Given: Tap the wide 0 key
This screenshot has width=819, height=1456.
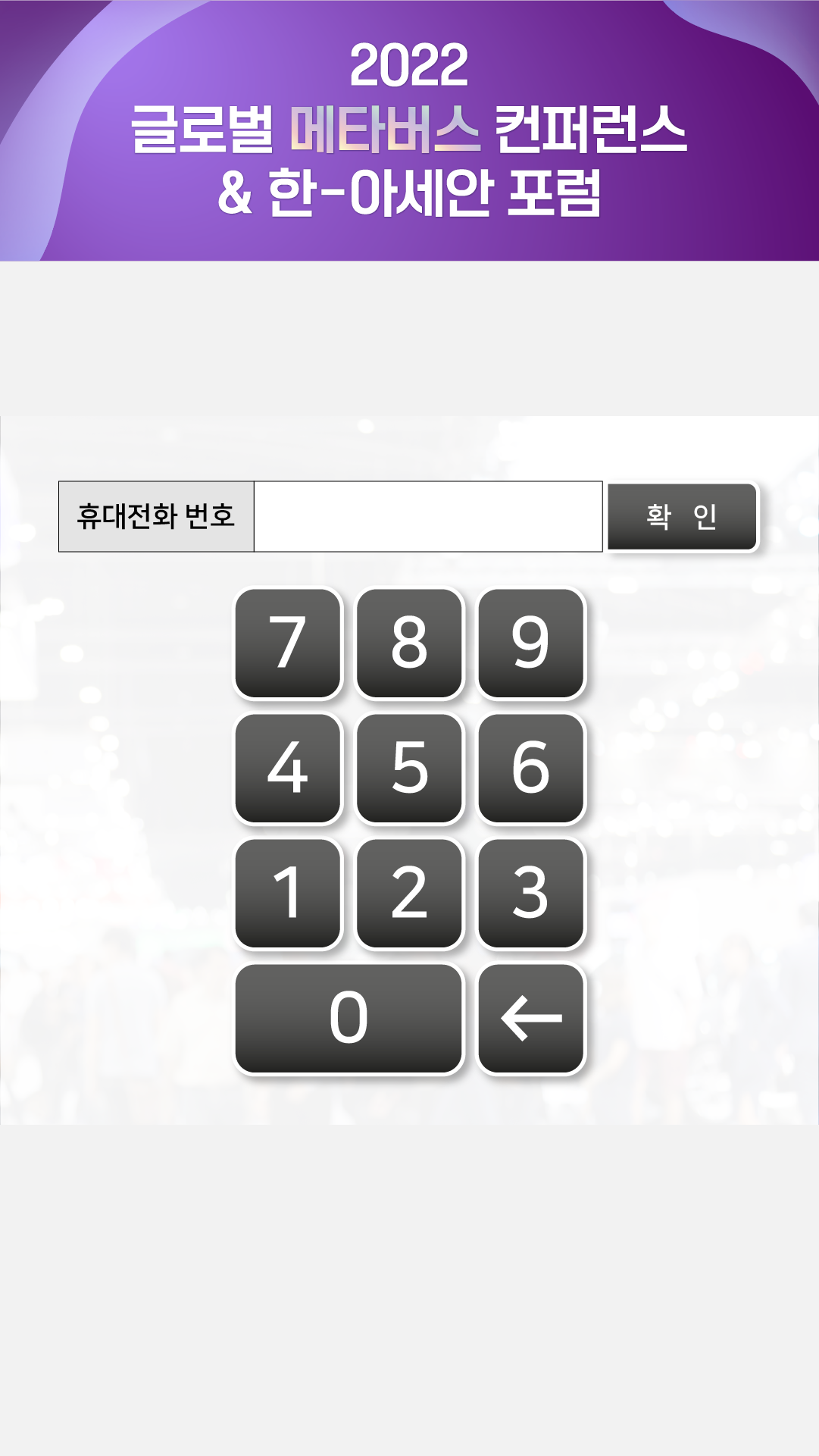Looking at the screenshot, I should (x=349, y=1018).
